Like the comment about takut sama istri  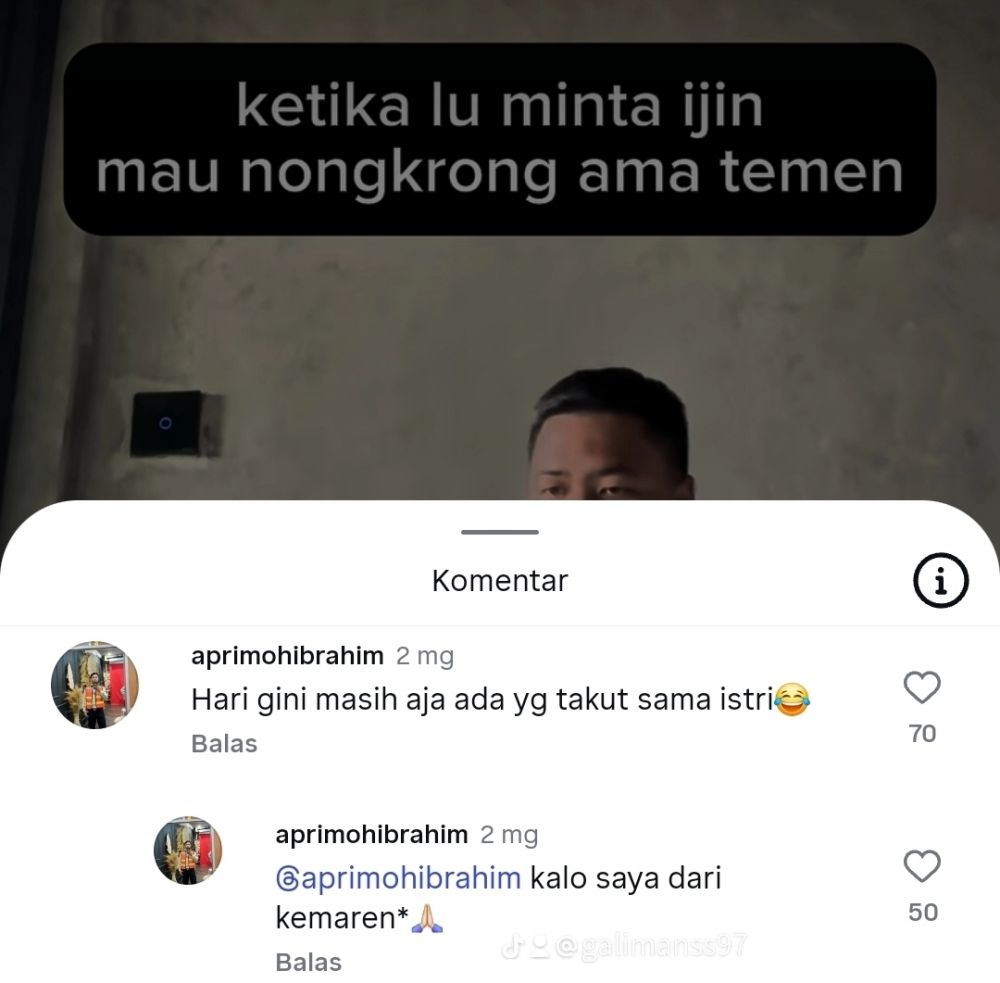pyautogui.click(x=921, y=688)
